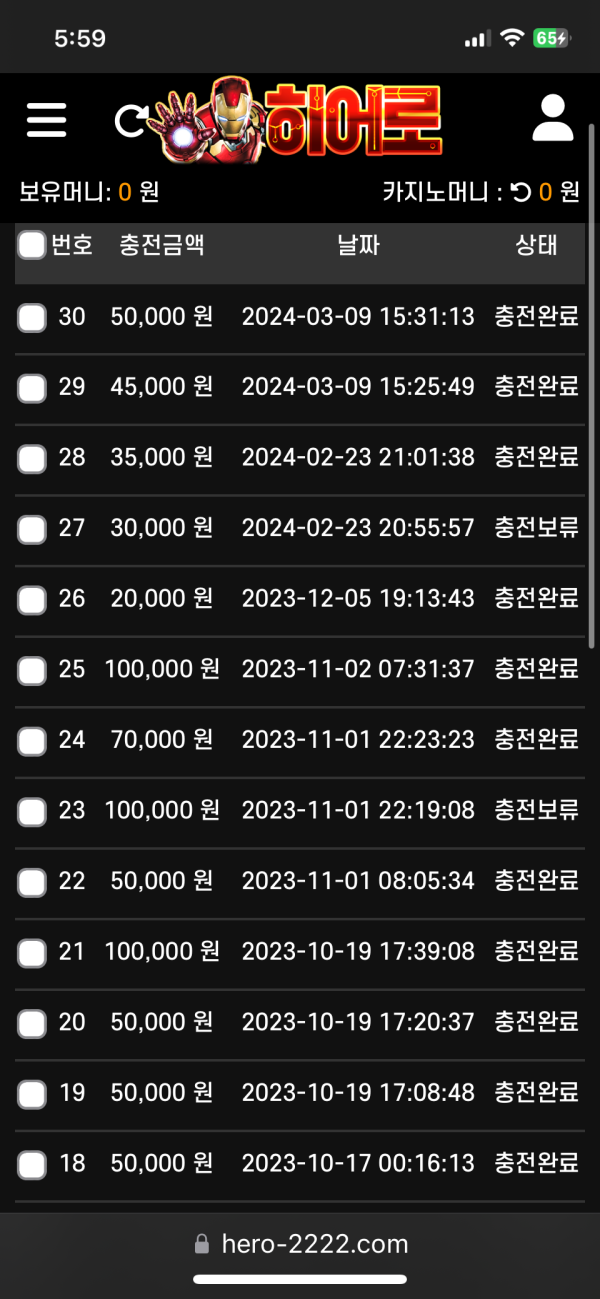Refresh the 카지노머니 balance
Image resolution: width=600 pixels, height=1299 pixels.
(521, 192)
